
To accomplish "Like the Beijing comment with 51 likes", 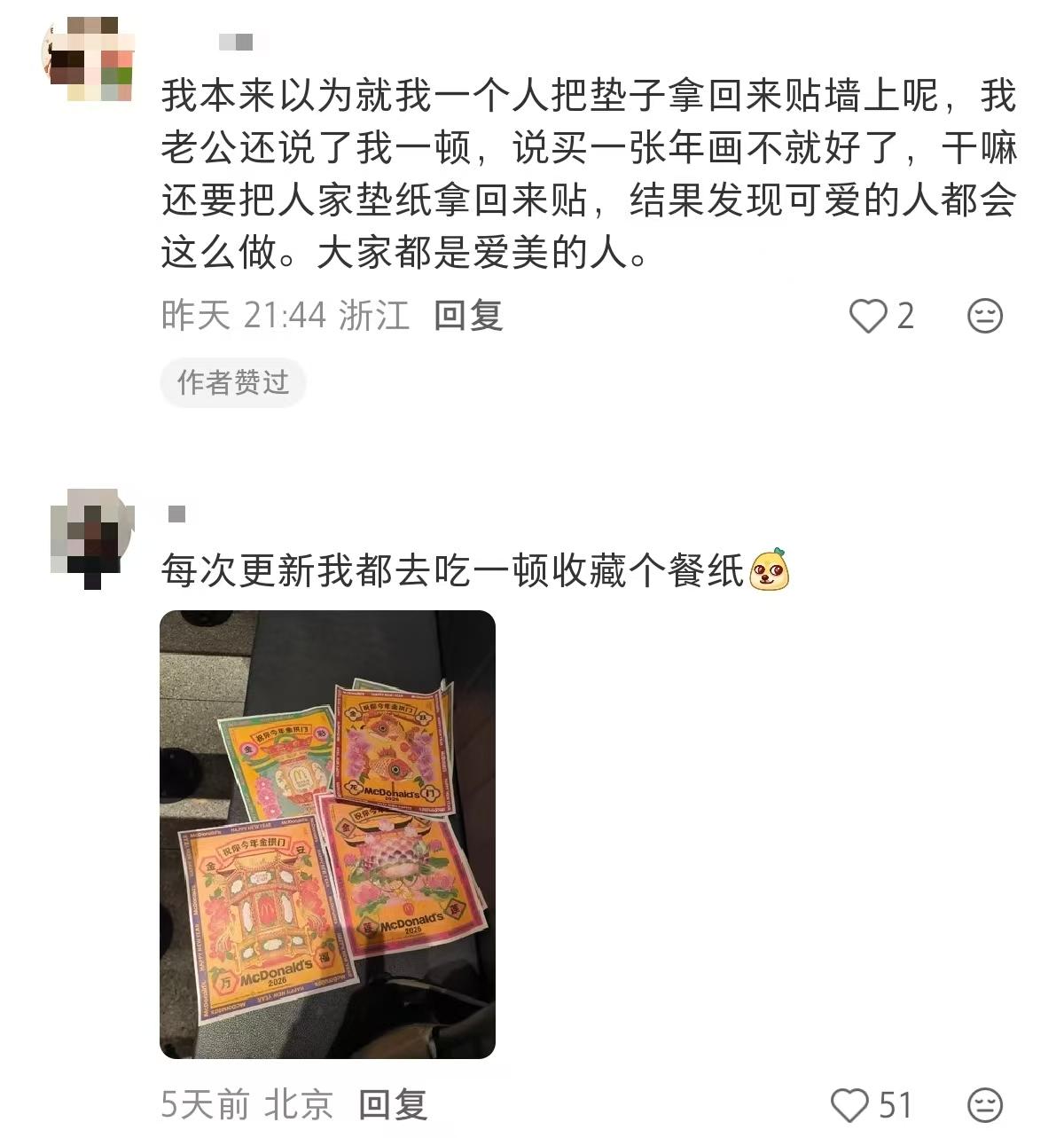I will click(849, 1105).
